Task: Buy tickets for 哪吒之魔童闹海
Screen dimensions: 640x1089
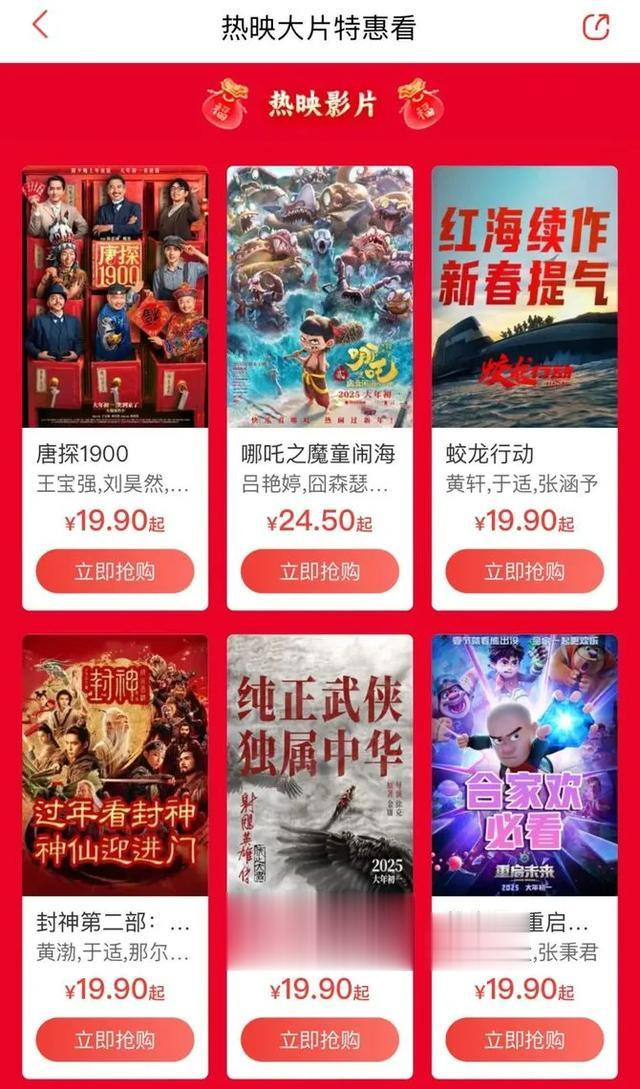Action: tap(320, 571)
